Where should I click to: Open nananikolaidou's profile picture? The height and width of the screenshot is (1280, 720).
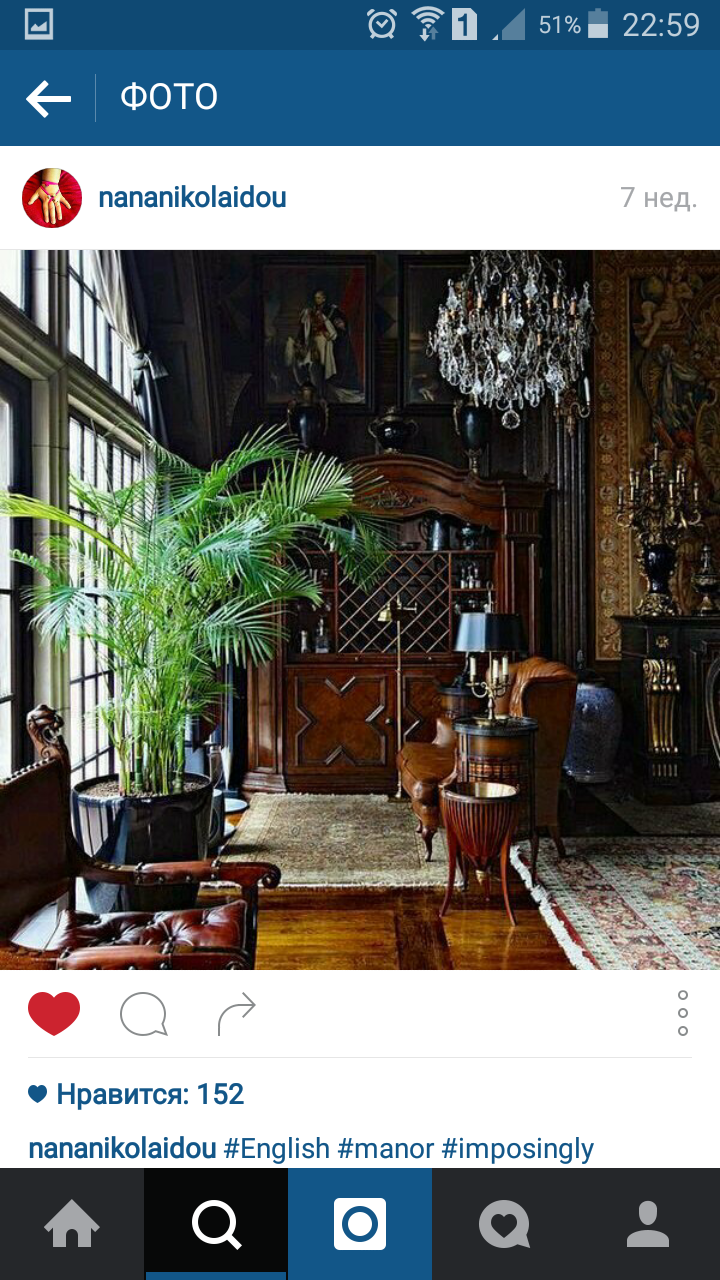52,198
